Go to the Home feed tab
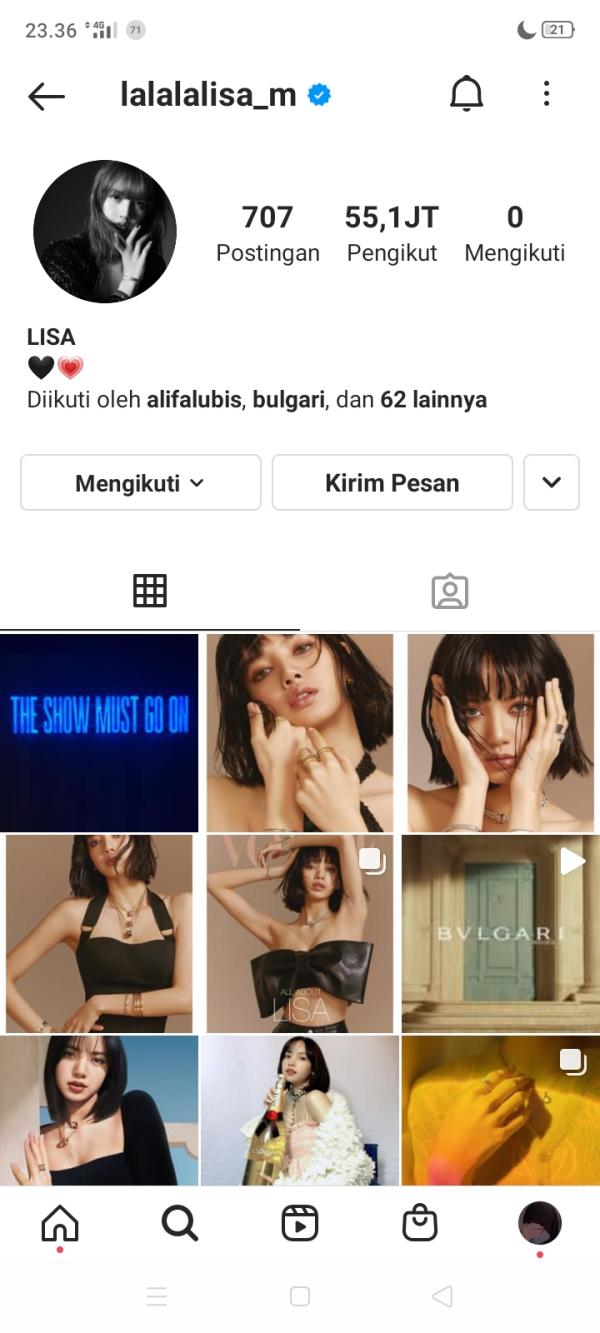Viewport: 600px width, 1333px height. pos(60,1223)
